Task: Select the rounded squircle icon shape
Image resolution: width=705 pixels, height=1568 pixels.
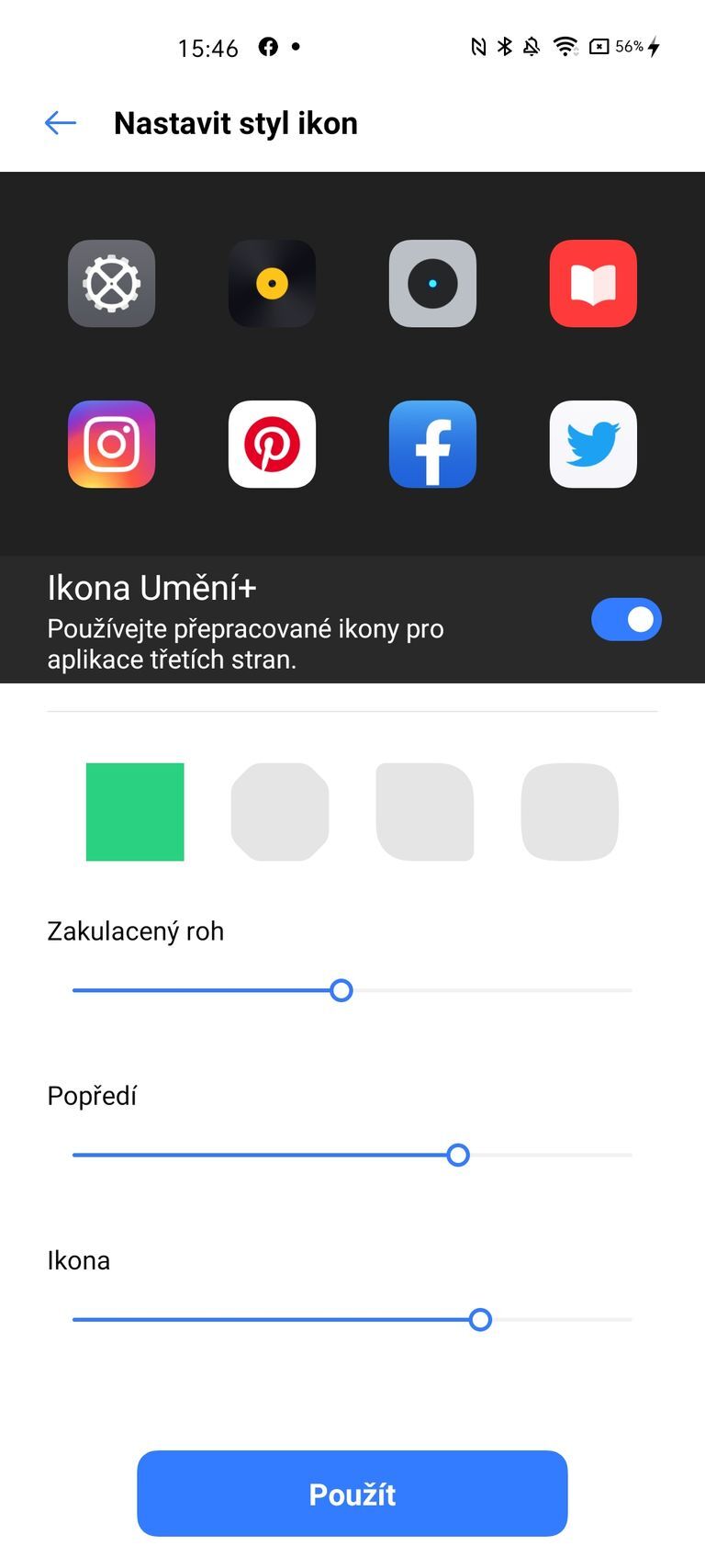Action: (570, 812)
